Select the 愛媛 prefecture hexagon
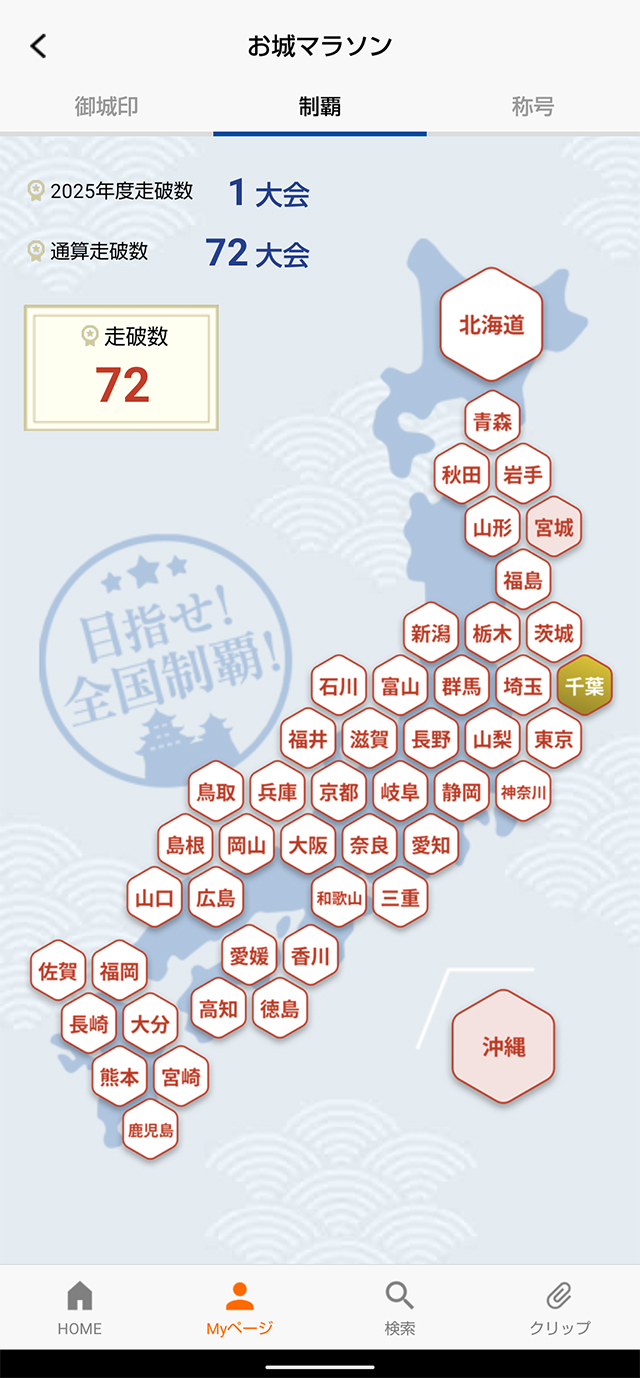 249,956
